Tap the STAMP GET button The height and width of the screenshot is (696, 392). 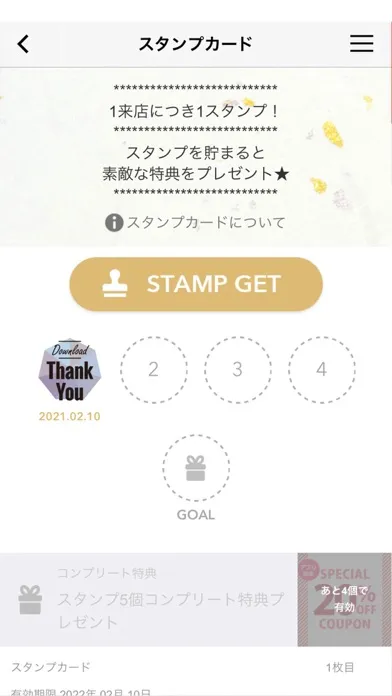pyautogui.click(x=196, y=284)
